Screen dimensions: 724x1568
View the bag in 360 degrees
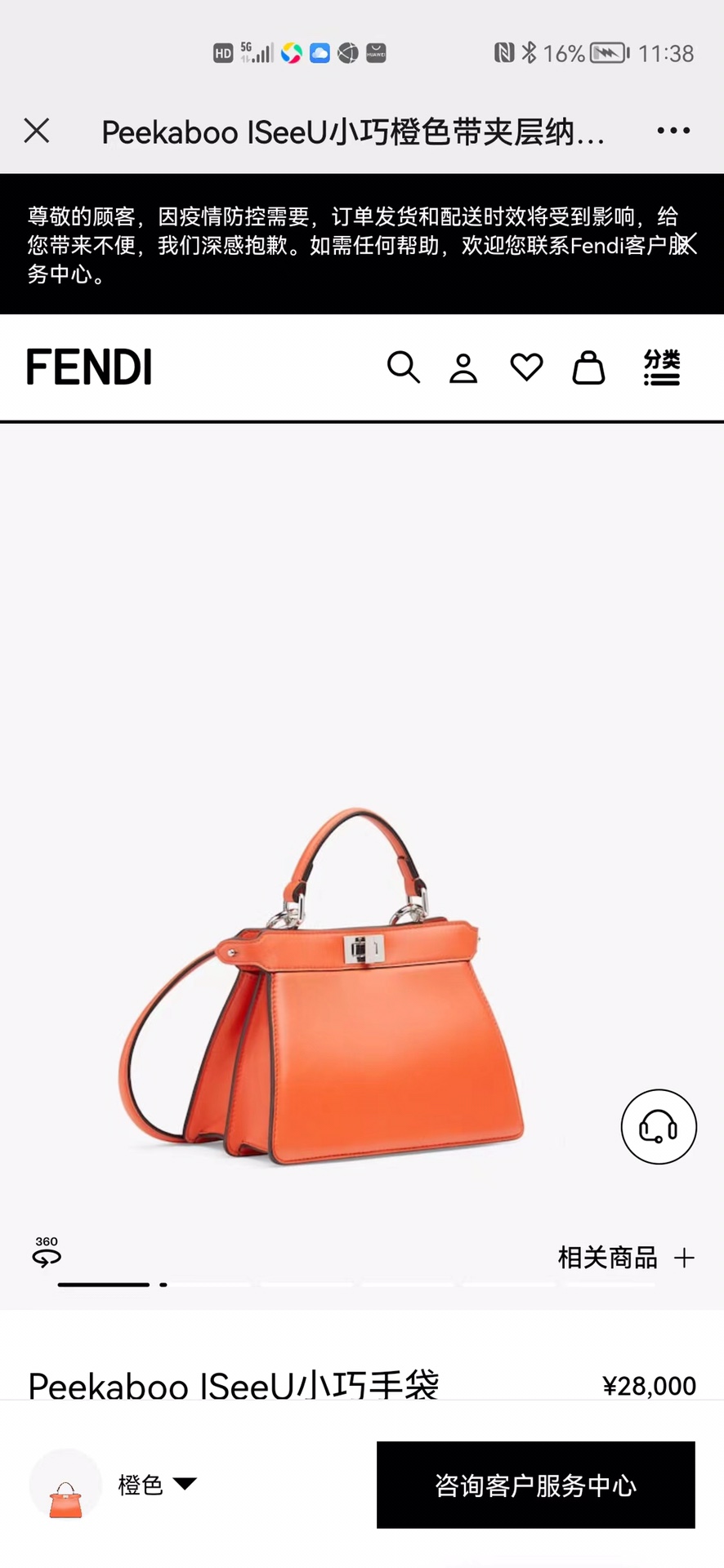tap(47, 1251)
